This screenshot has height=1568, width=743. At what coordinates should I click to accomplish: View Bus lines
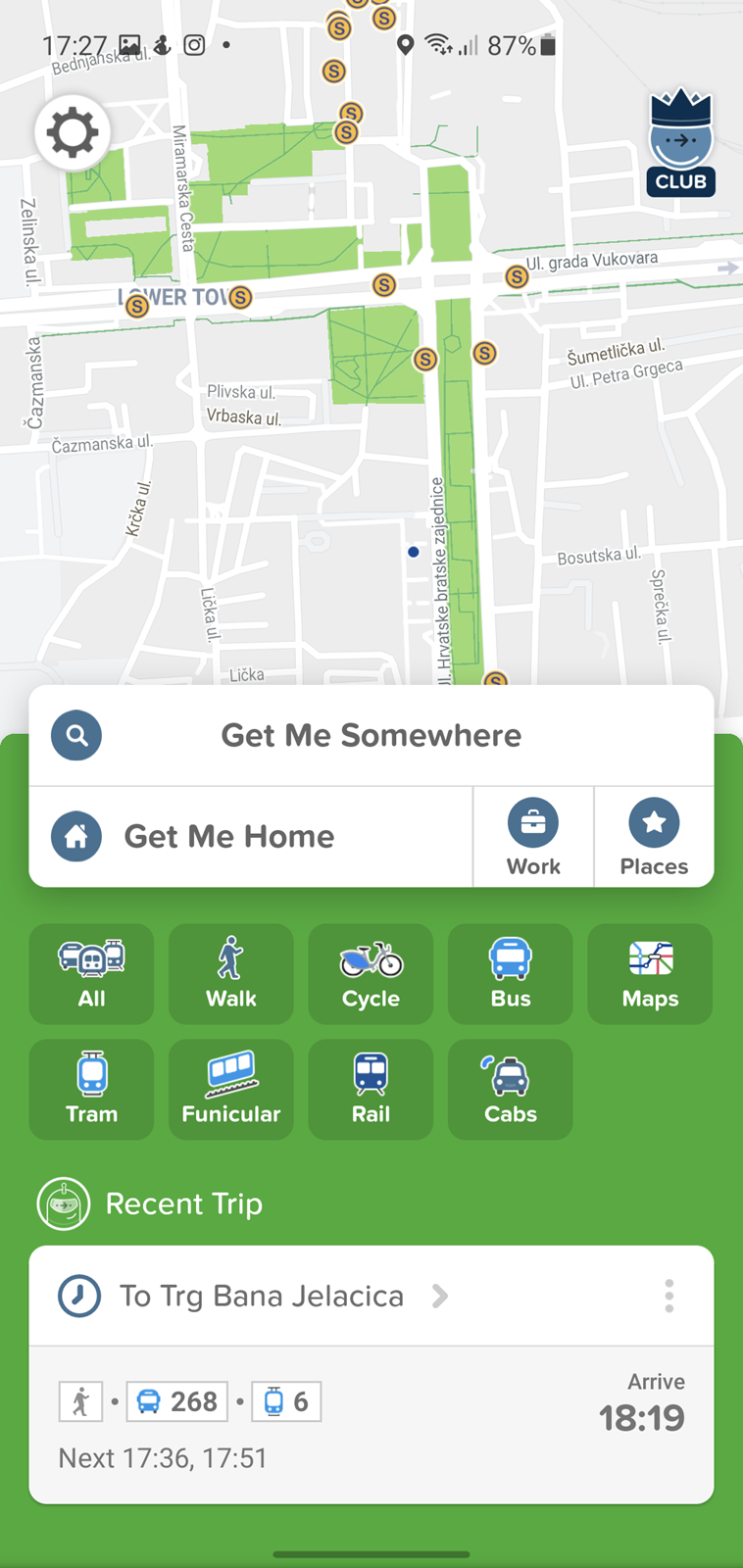511,974
